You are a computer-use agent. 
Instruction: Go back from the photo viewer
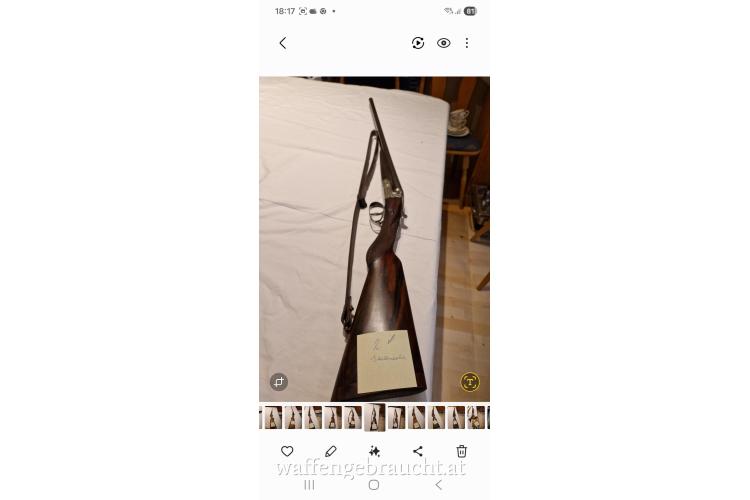click(x=282, y=43)
